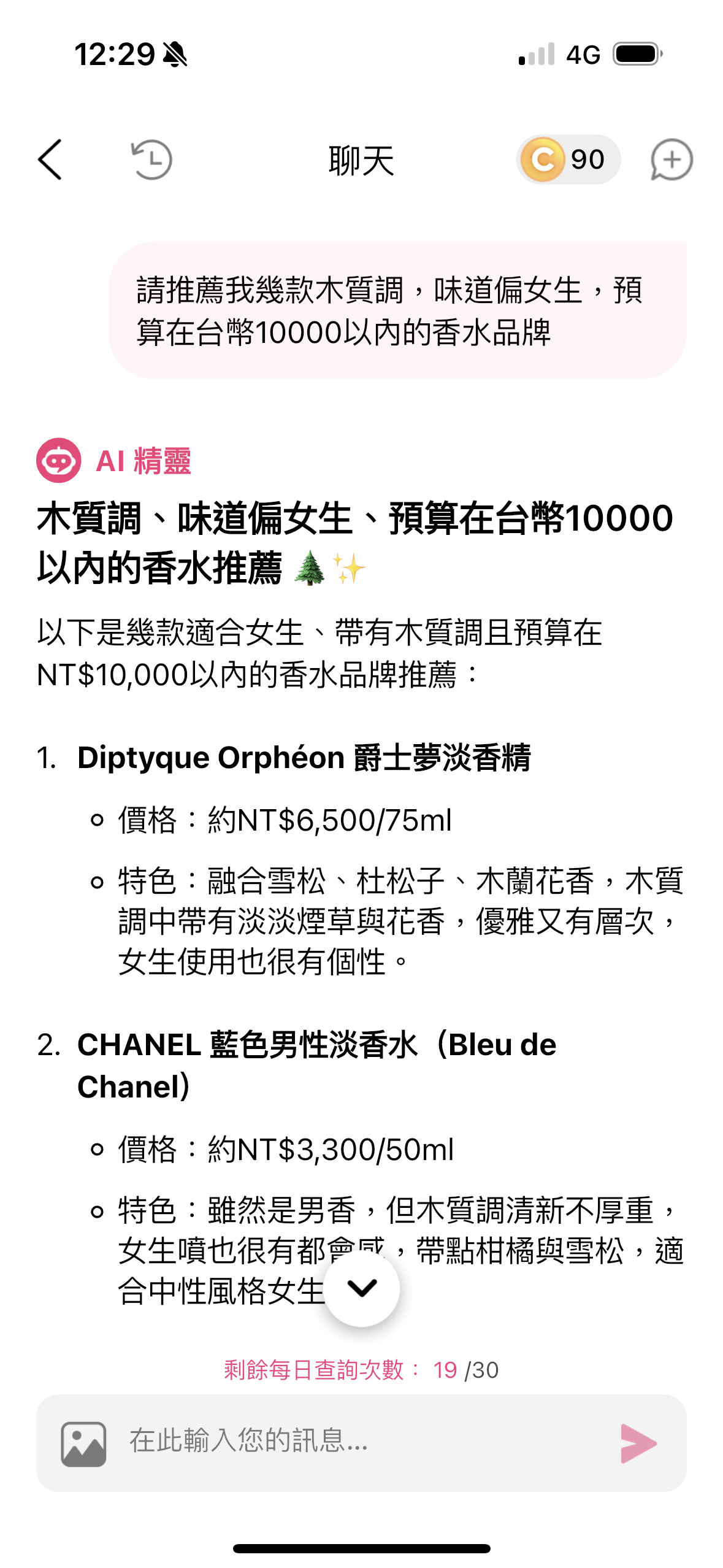The image size is (723, 1568).
Task: Open the chat history icon
Action: coord(151,159)
